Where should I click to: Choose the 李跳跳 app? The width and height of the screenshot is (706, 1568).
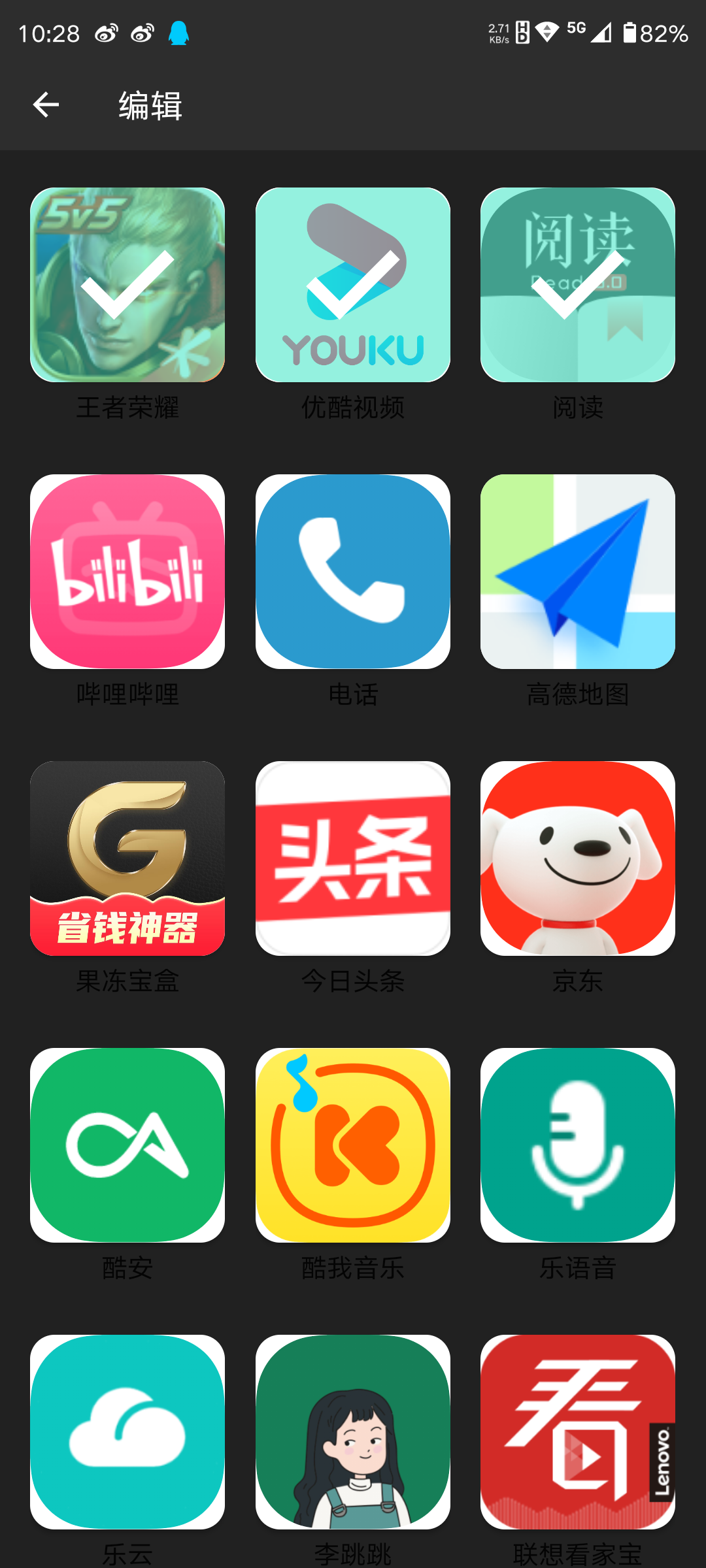coord(352,1432)
